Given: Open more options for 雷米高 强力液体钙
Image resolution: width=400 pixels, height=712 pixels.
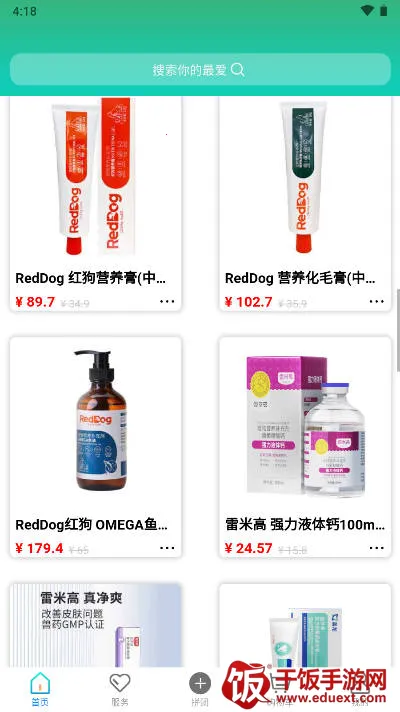Looking at the screenshot, I should point(376,548).
